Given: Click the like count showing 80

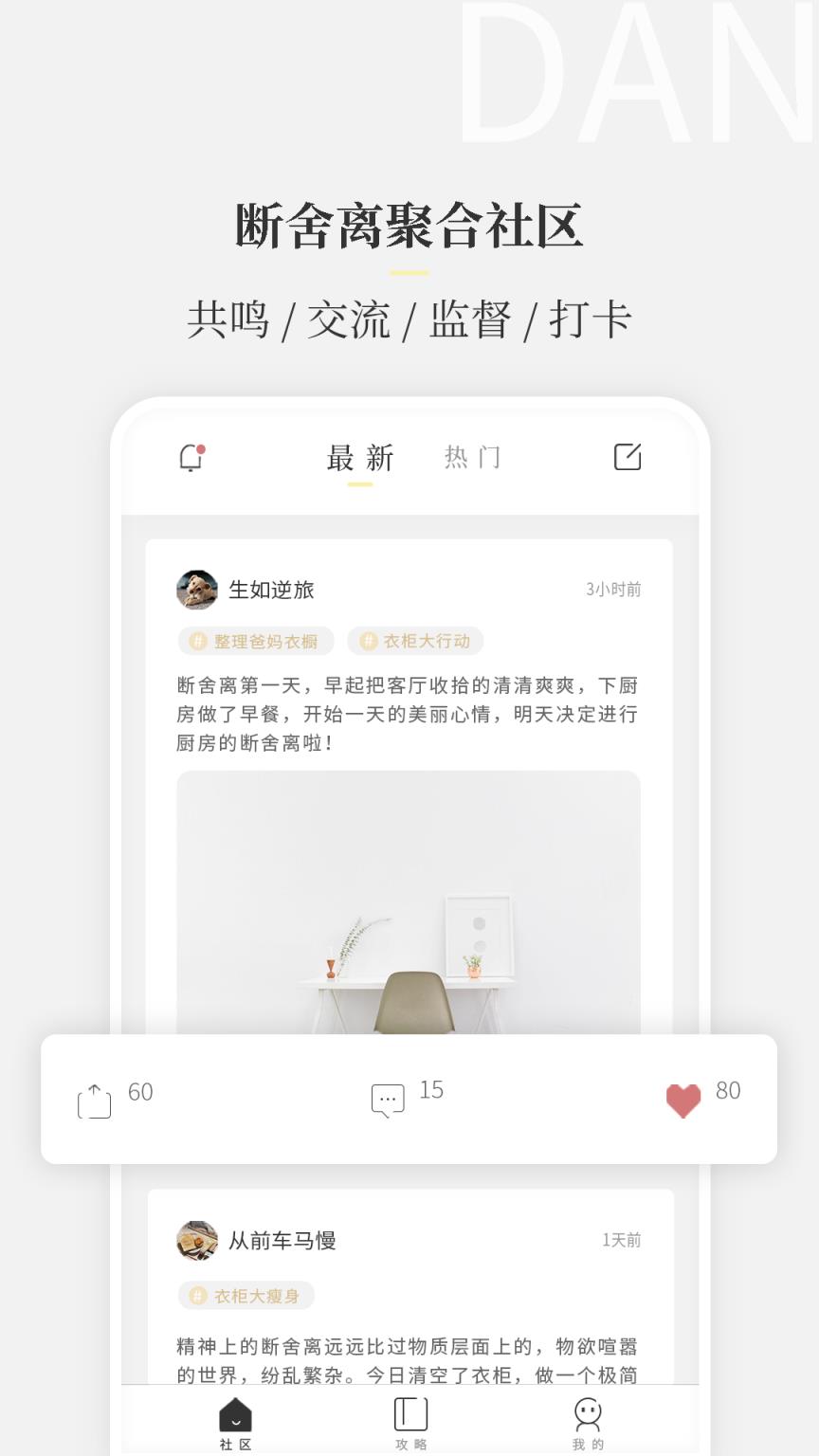Looking at the screenshot, I should coord(729,1090).
